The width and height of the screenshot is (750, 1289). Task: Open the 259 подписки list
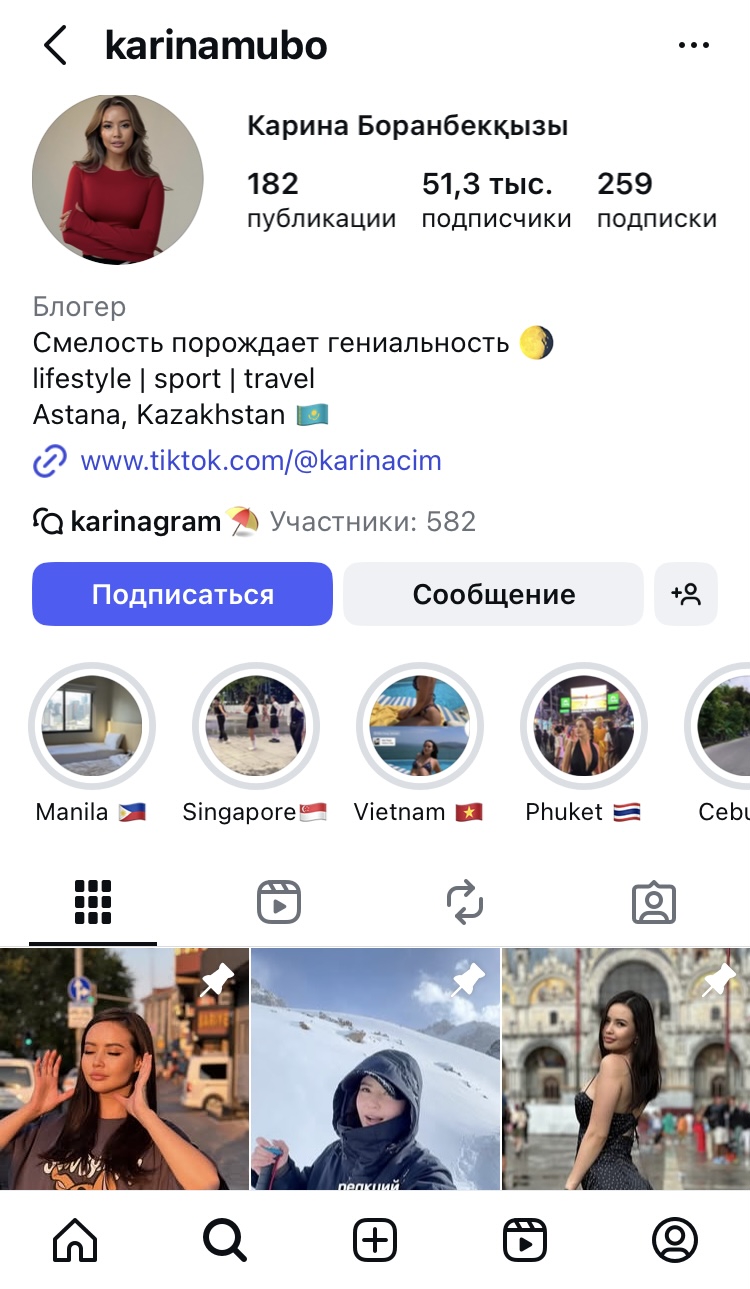click(656, 200)
